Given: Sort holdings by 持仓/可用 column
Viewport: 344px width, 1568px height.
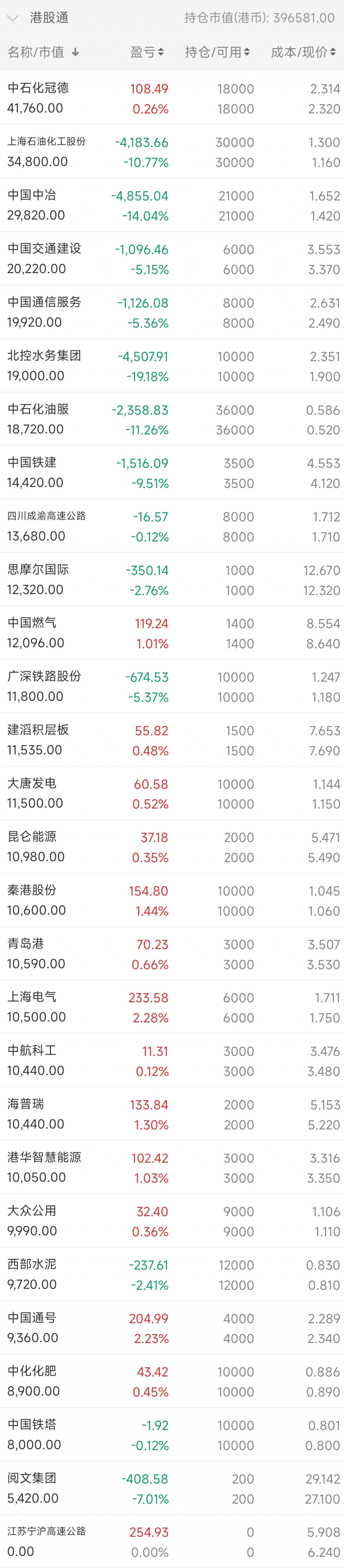Looking at the screenshot, I should click(x=217, y=52).
